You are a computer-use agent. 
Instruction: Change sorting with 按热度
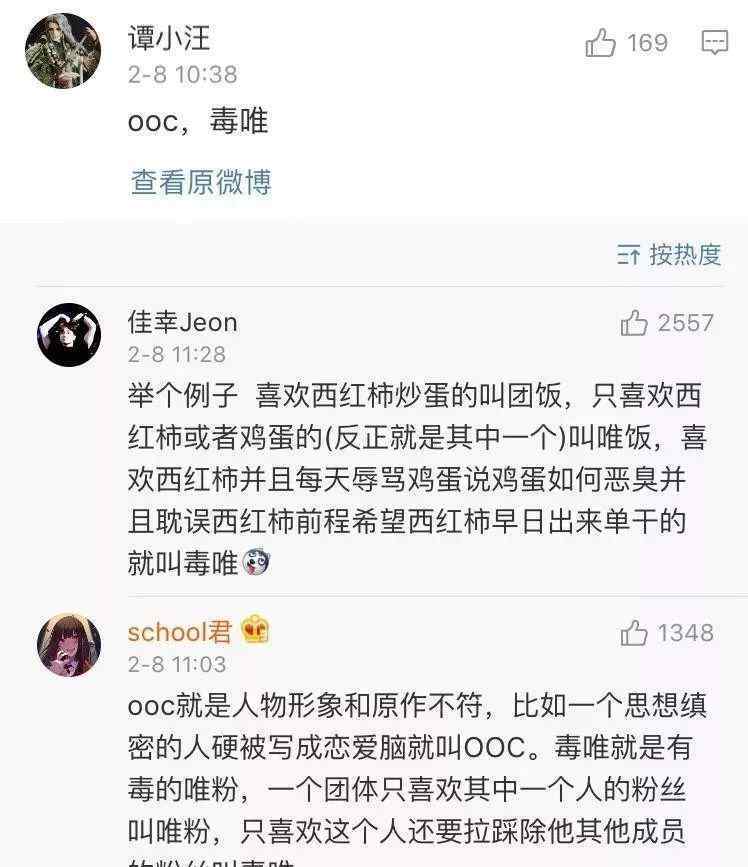click(669, 255)
